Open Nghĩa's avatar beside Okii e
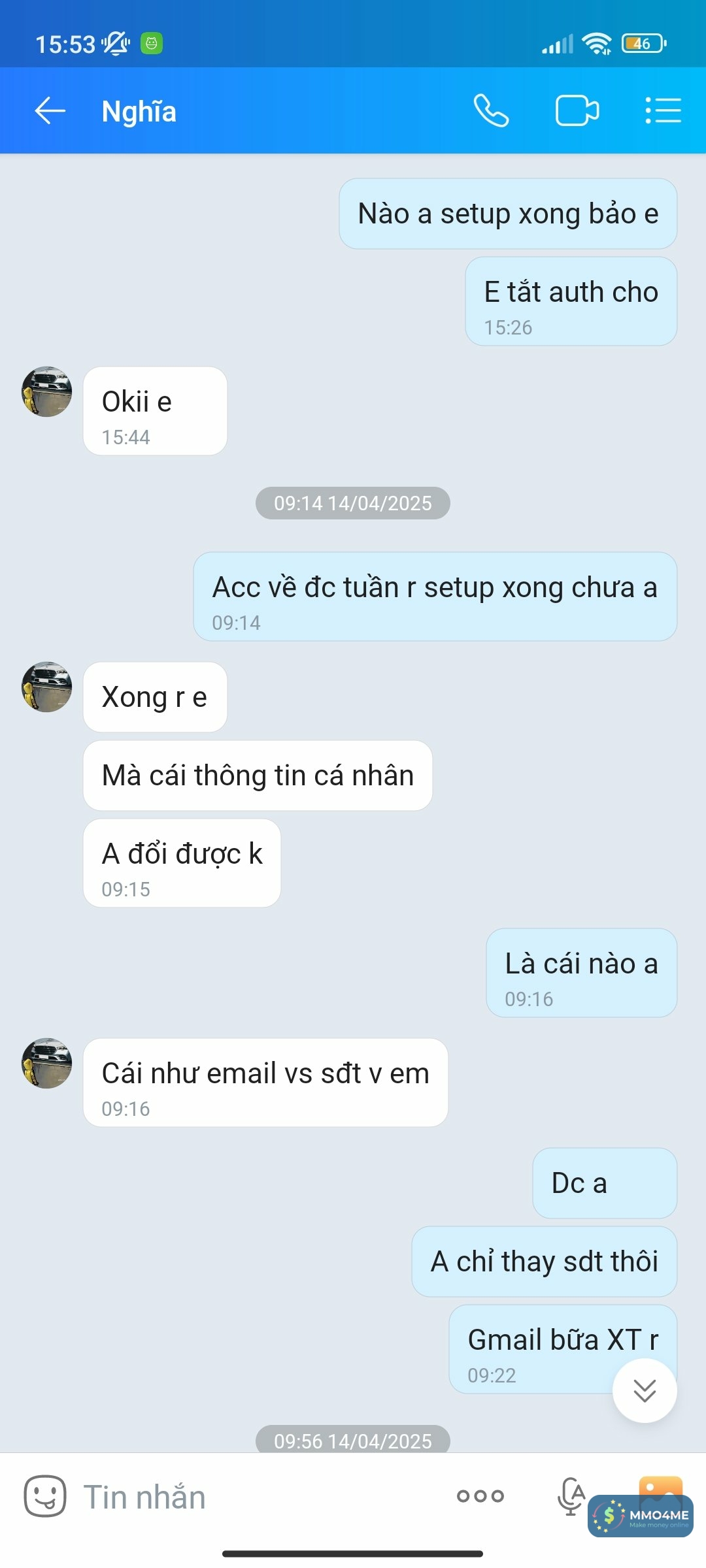Screen dimensions: 706x1568 (47, 392)
